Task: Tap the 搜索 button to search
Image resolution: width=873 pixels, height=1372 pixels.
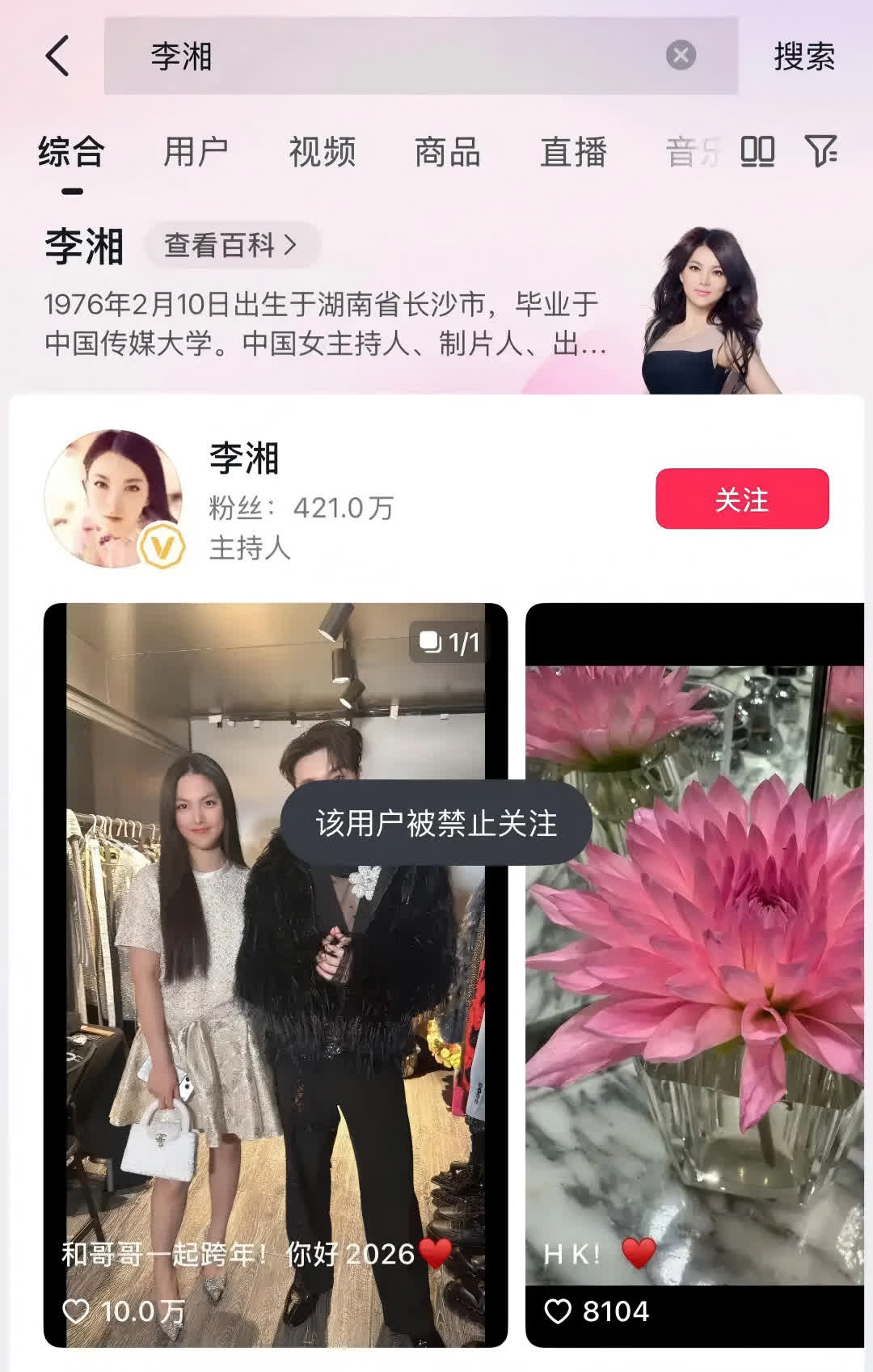Action: (x=803, y=57)
